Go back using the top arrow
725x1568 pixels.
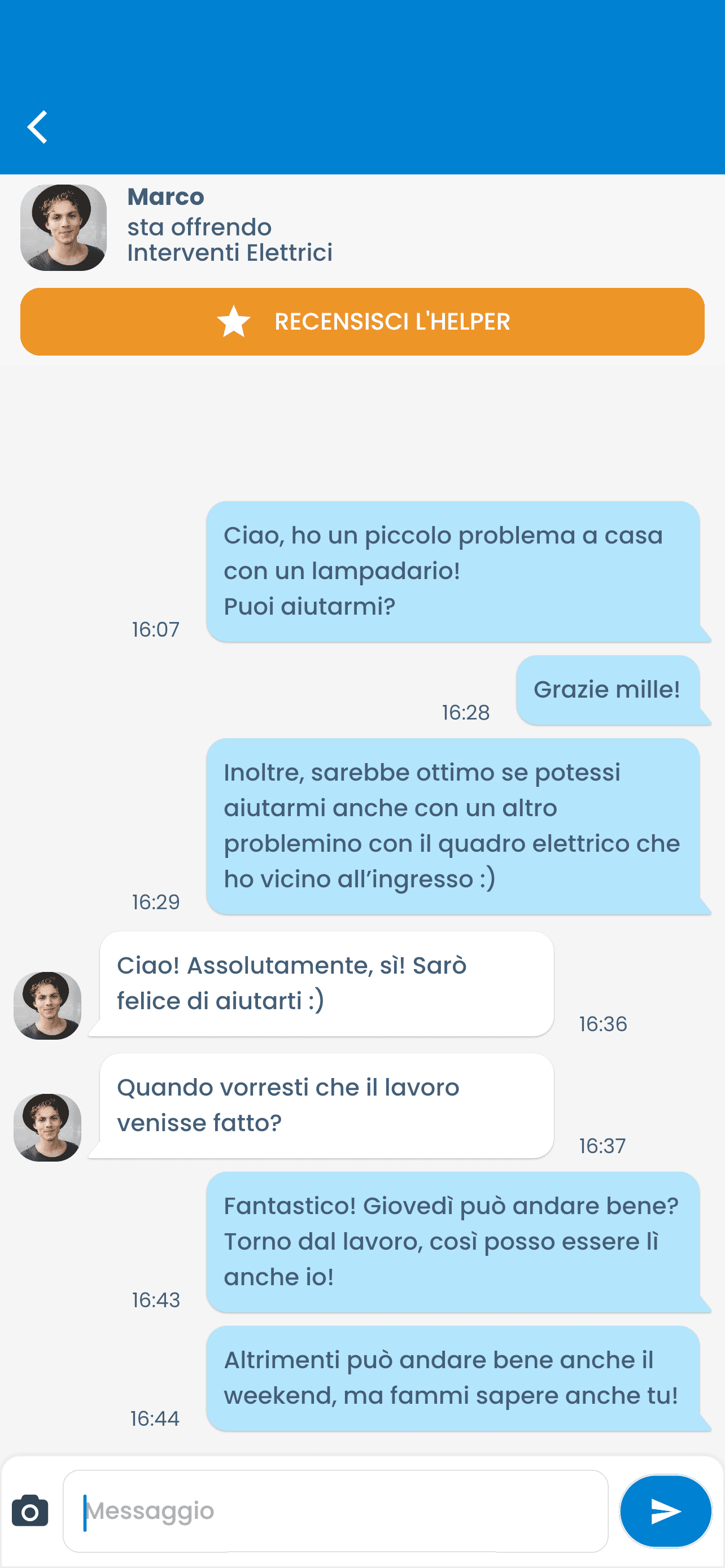tap(38, 127)
